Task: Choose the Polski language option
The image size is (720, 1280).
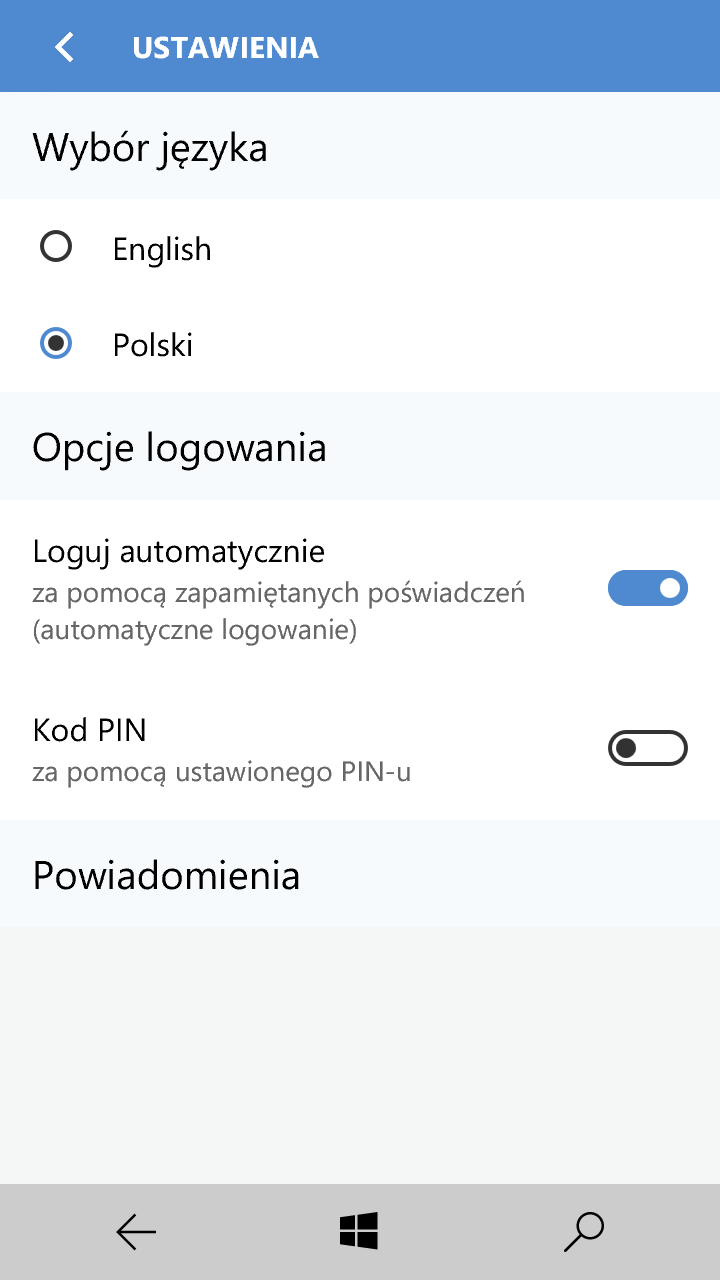Action: 56,344
